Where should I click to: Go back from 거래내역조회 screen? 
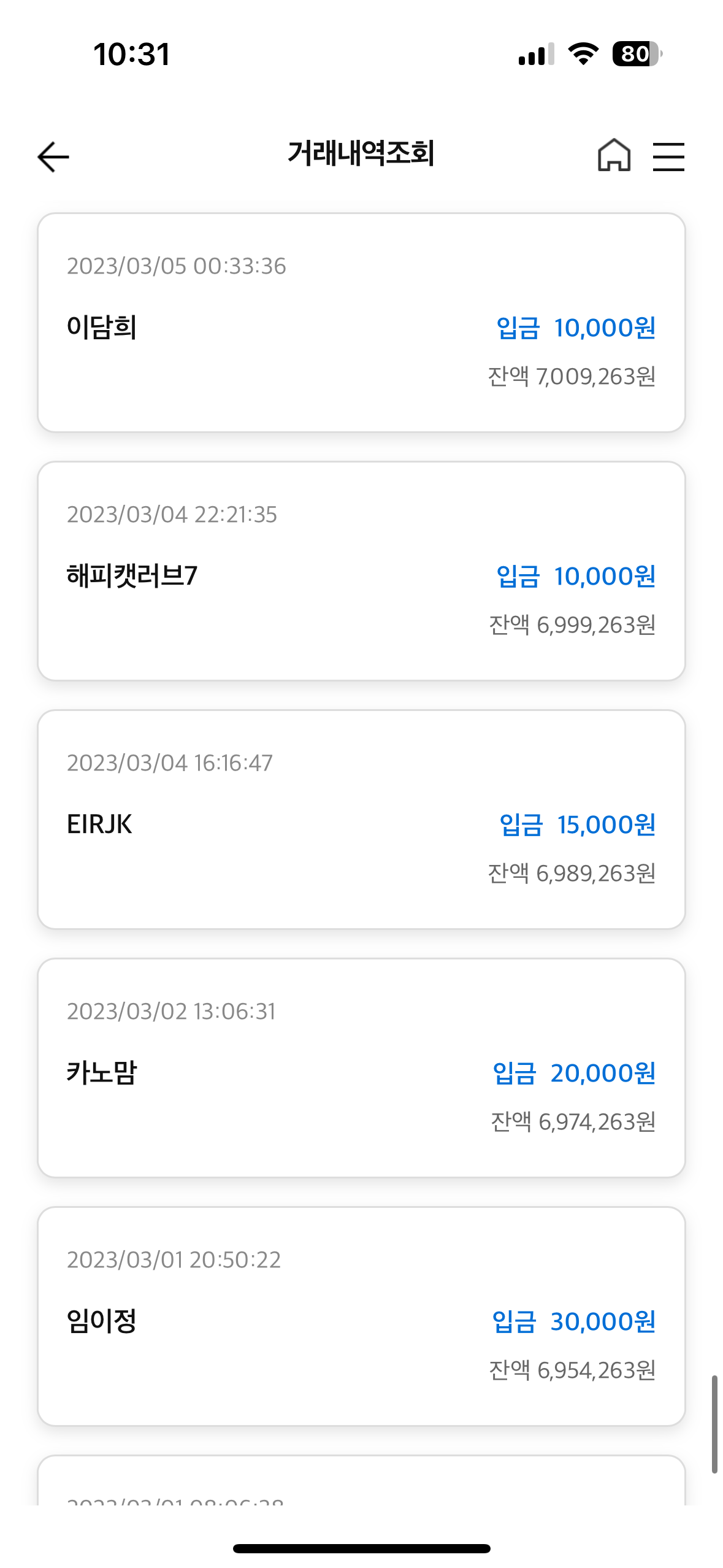(x=53, y=156)
